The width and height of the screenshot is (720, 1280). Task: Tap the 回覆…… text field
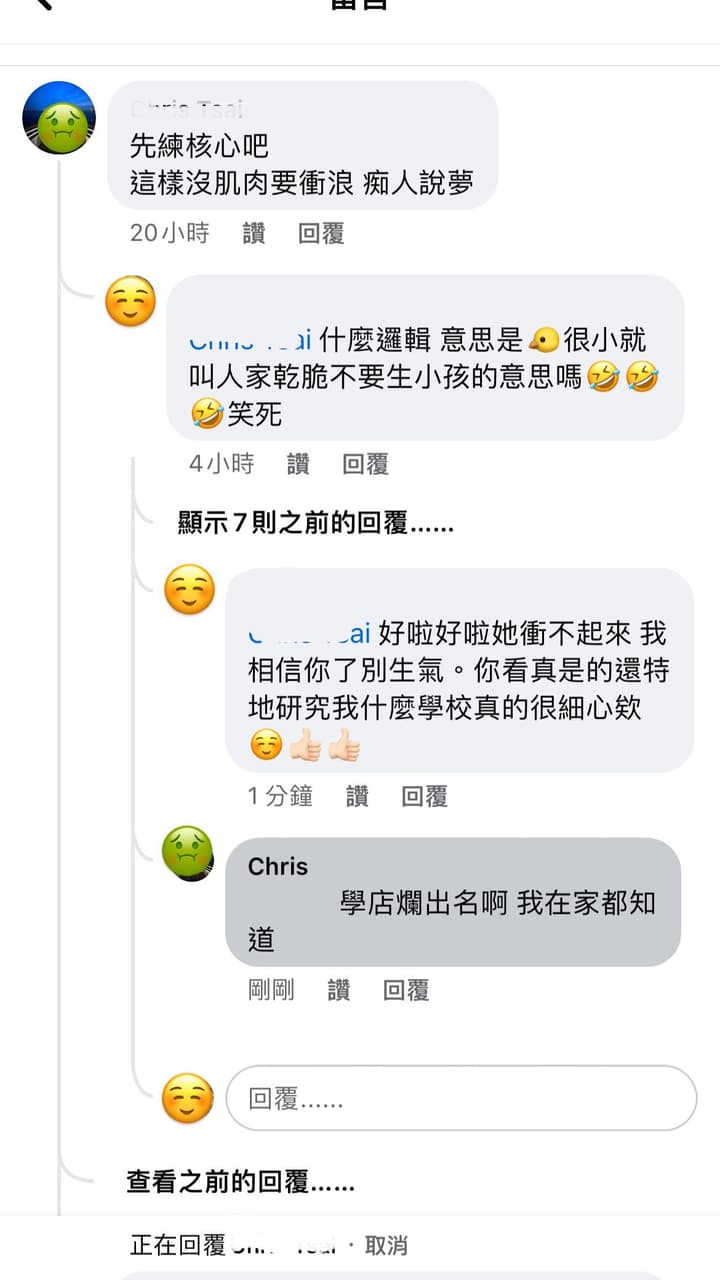point(460,1098)
